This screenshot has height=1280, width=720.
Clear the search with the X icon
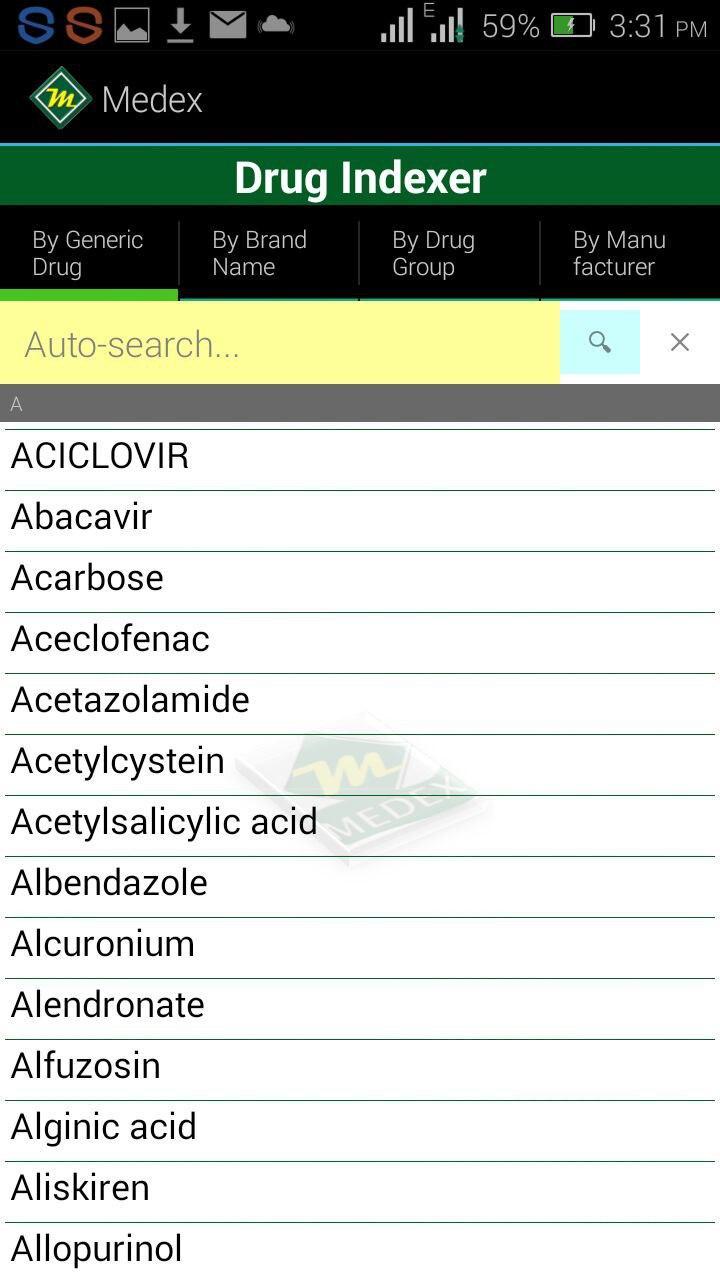point(680,343)
